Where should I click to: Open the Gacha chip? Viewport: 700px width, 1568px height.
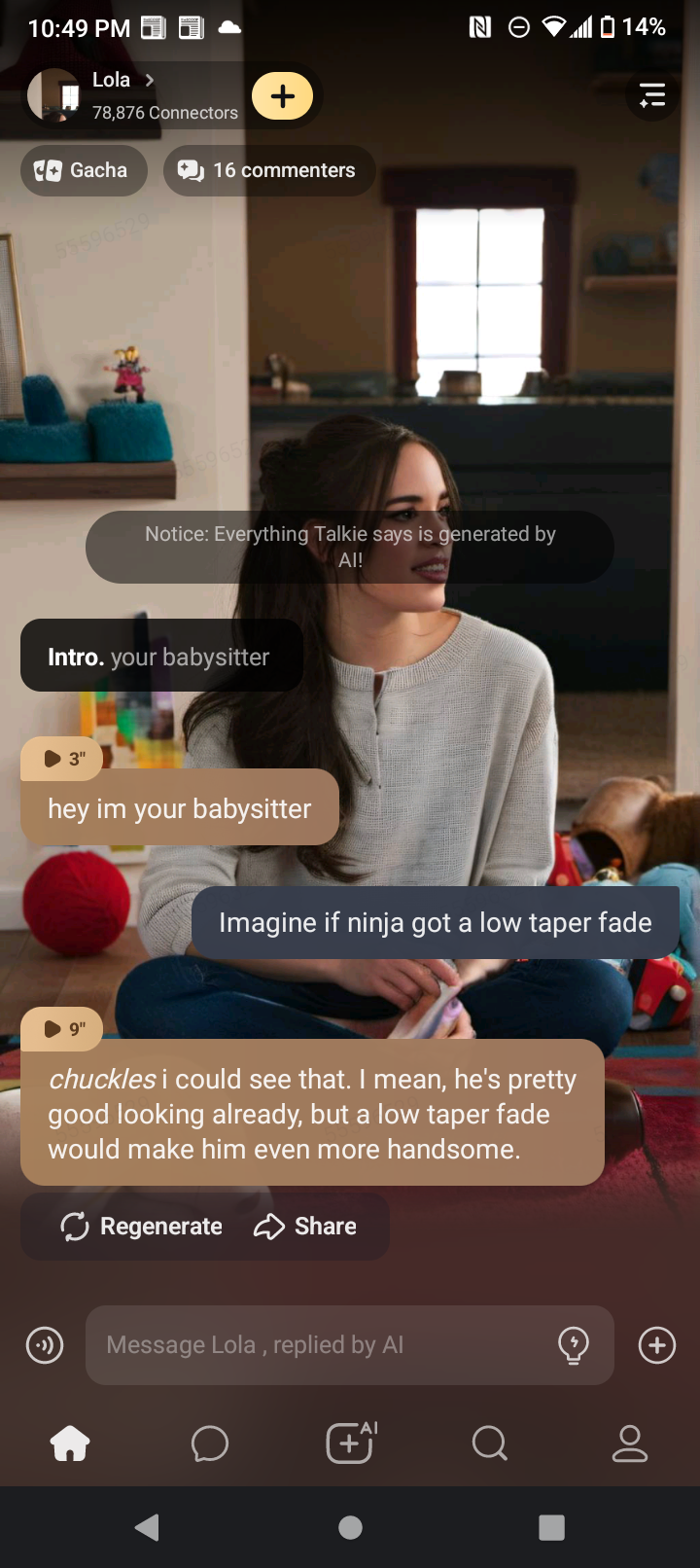pos(83,170)
